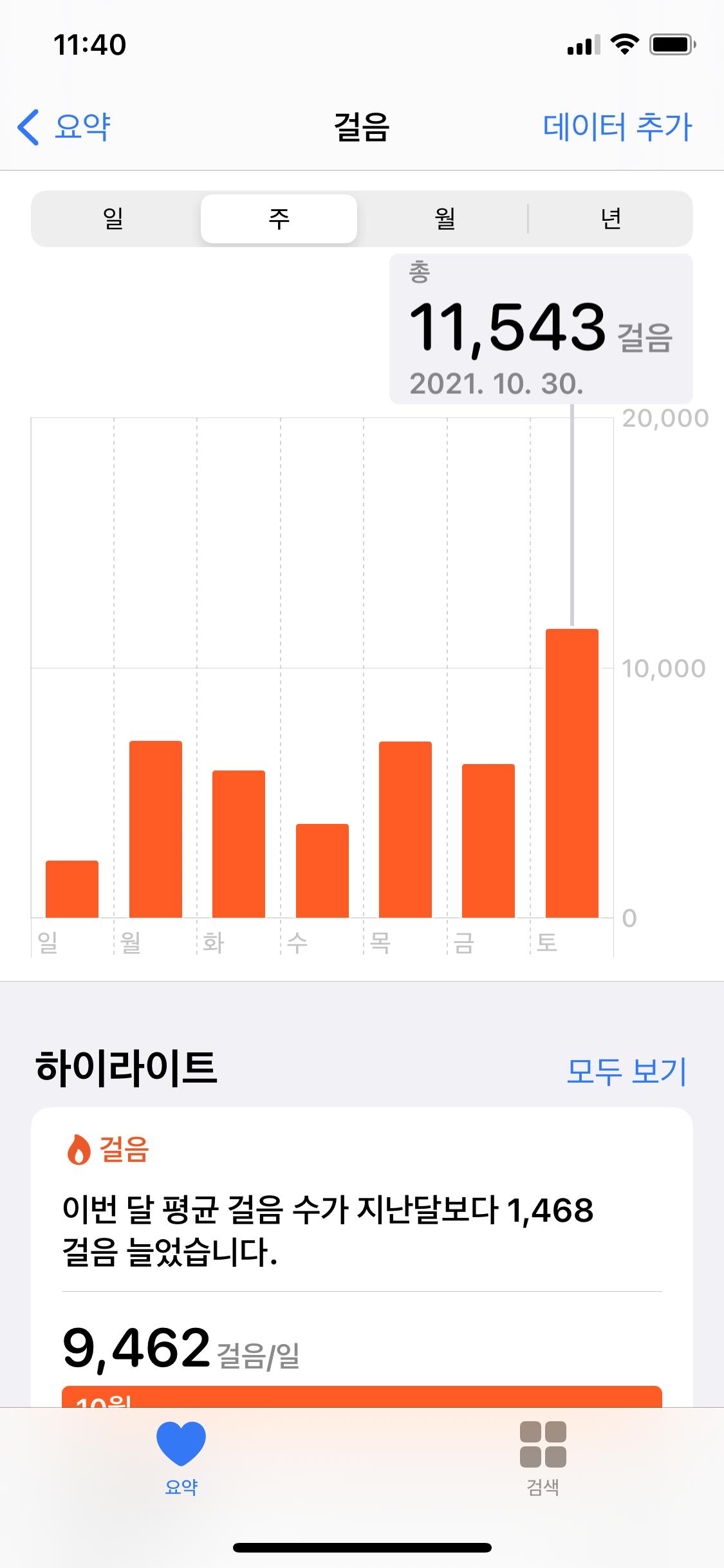The width and height of the screenshot is (724, 1568).
Task: Tap 데이터 추가 to add data
Action: point(617,126)
